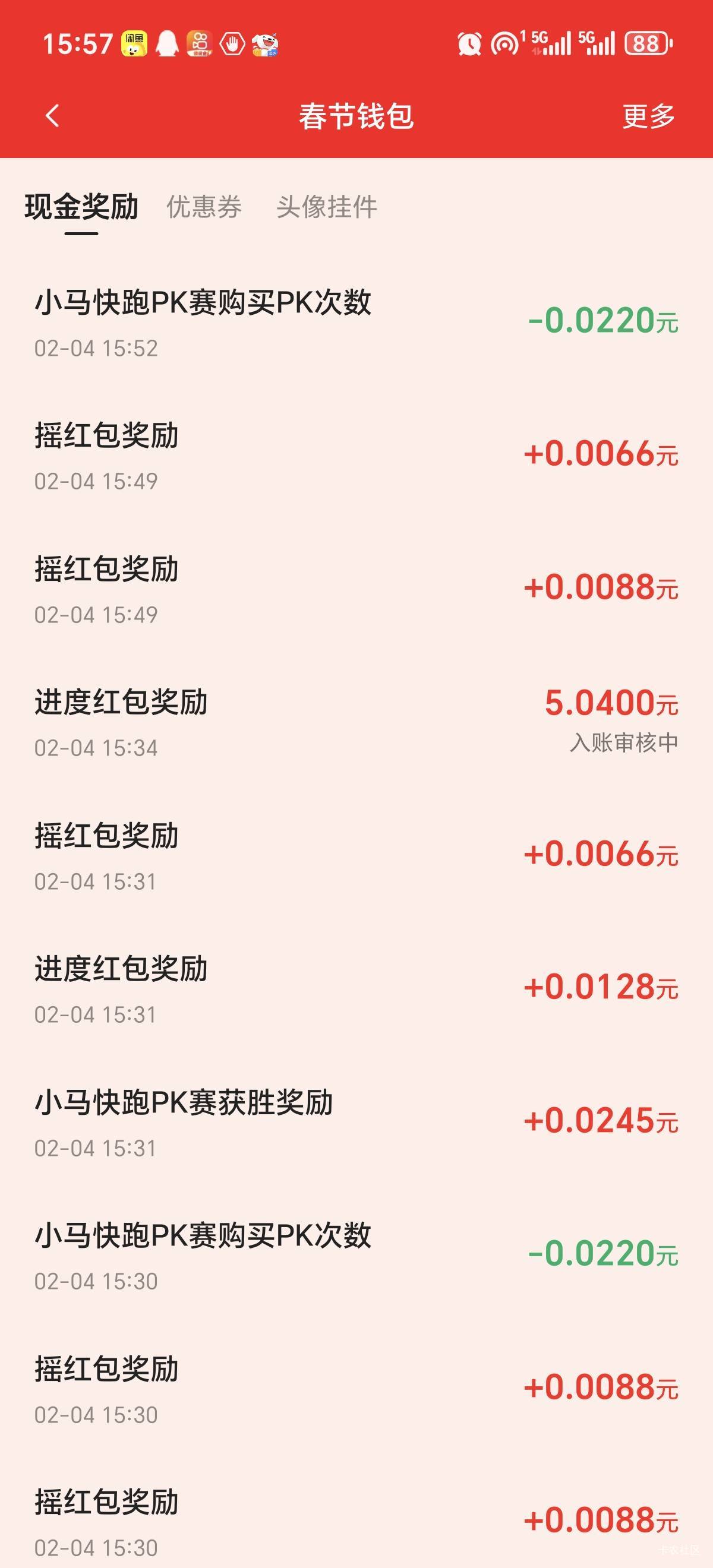Switch to the 头像挂件 tab
The width and height of the screenshot is (713, 1568).
tap(326, 207)
